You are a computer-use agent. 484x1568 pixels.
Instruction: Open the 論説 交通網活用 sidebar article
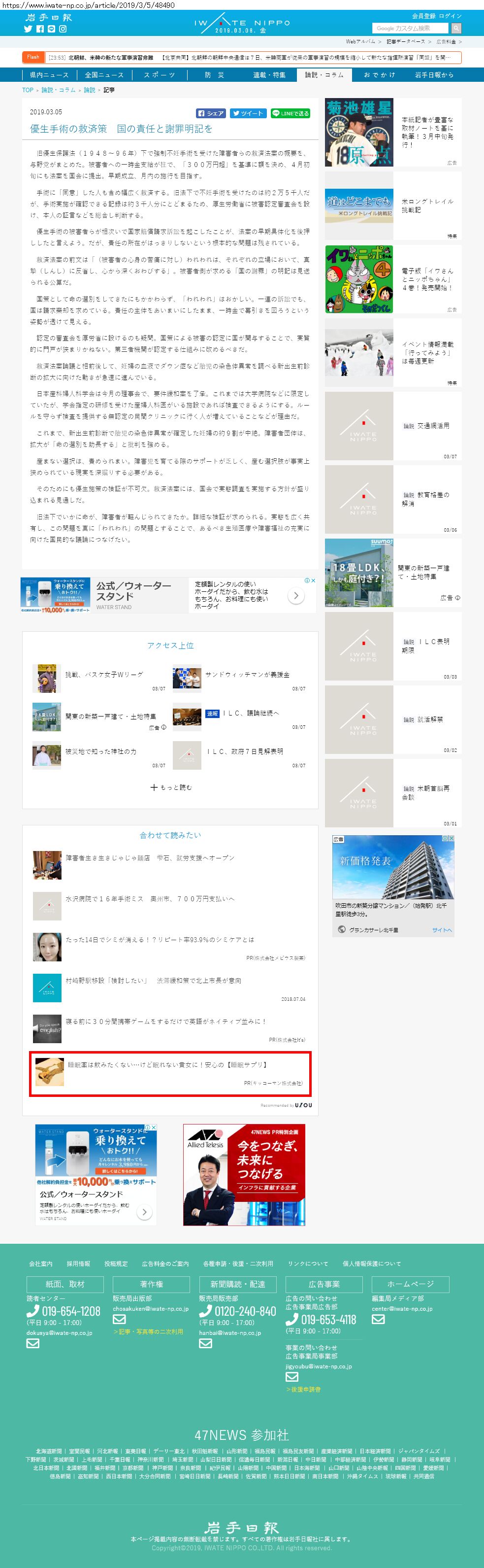pos(393,426)
